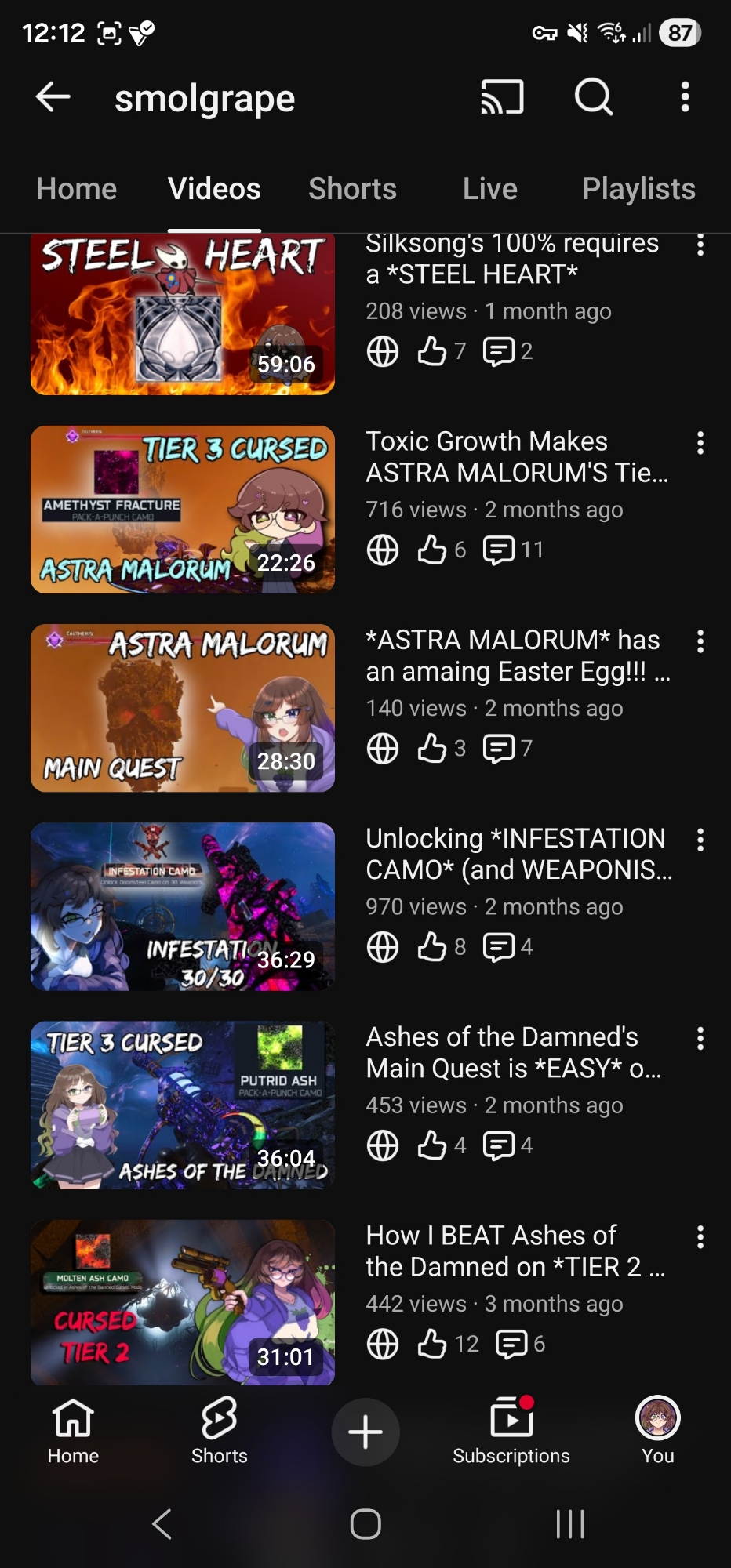Open Unlocking INFESTATION CAMO video

pos(183,906)
